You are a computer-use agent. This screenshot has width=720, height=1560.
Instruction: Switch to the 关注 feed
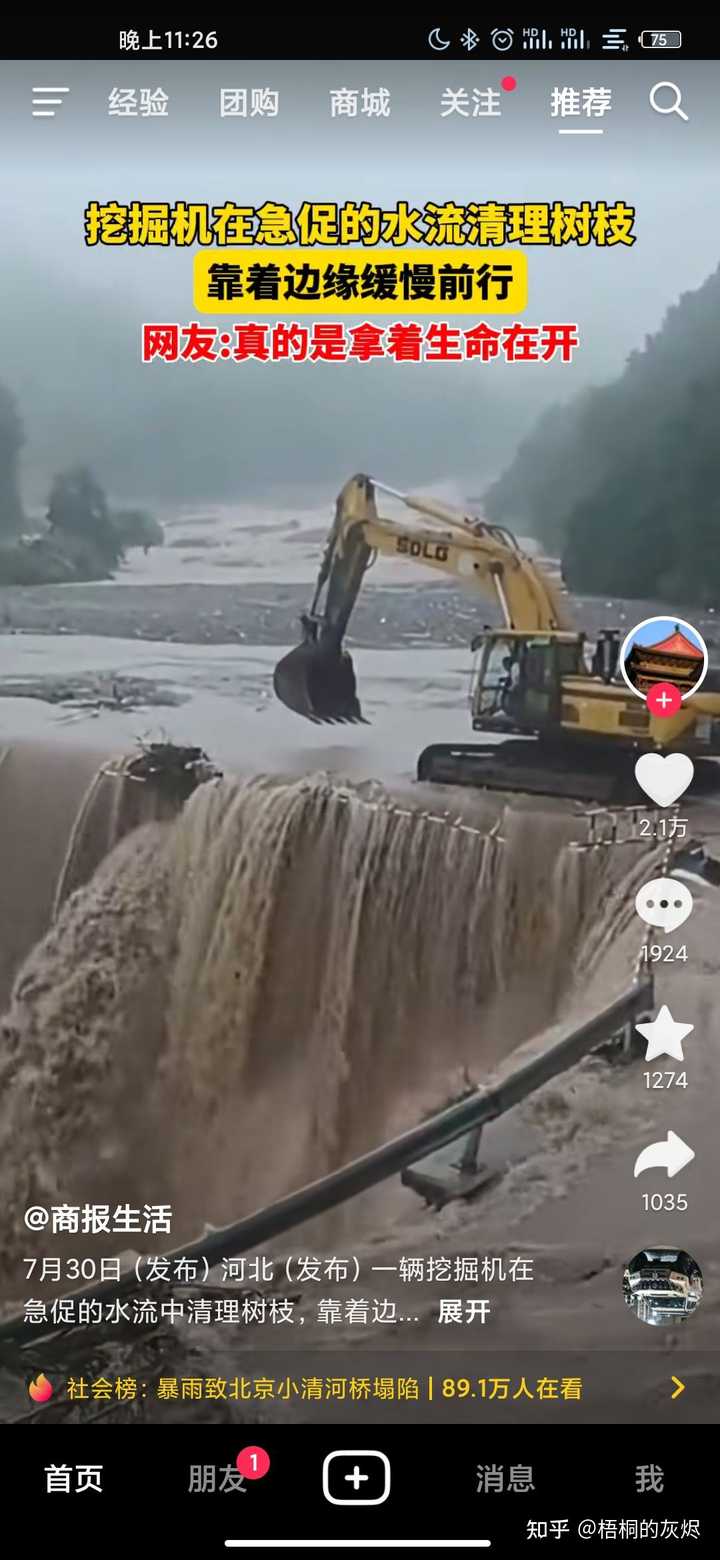470,102
